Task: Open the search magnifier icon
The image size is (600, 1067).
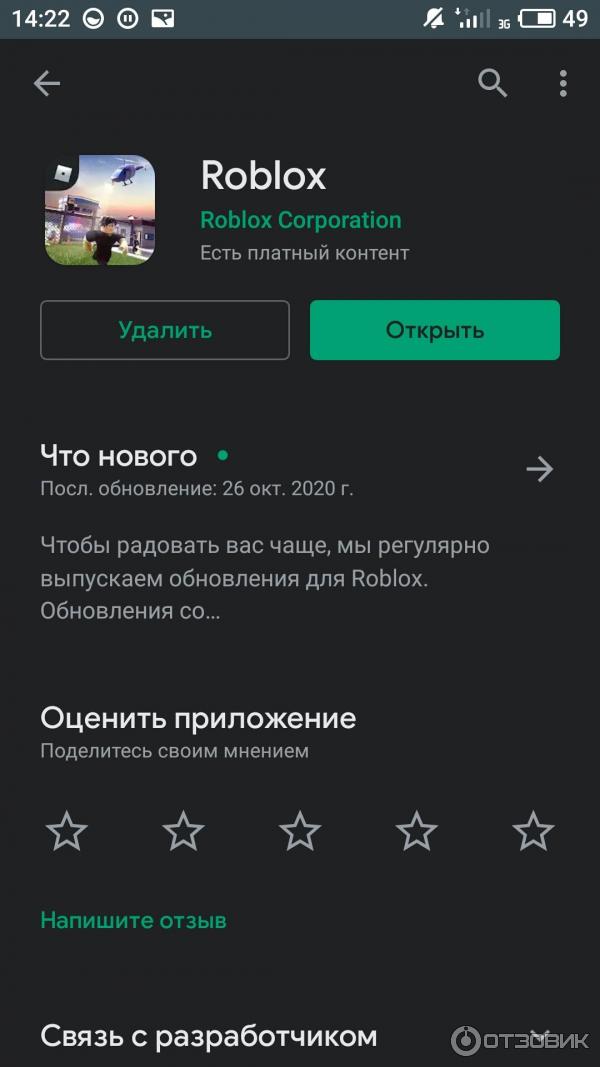Action: click(x=492, y=84)
